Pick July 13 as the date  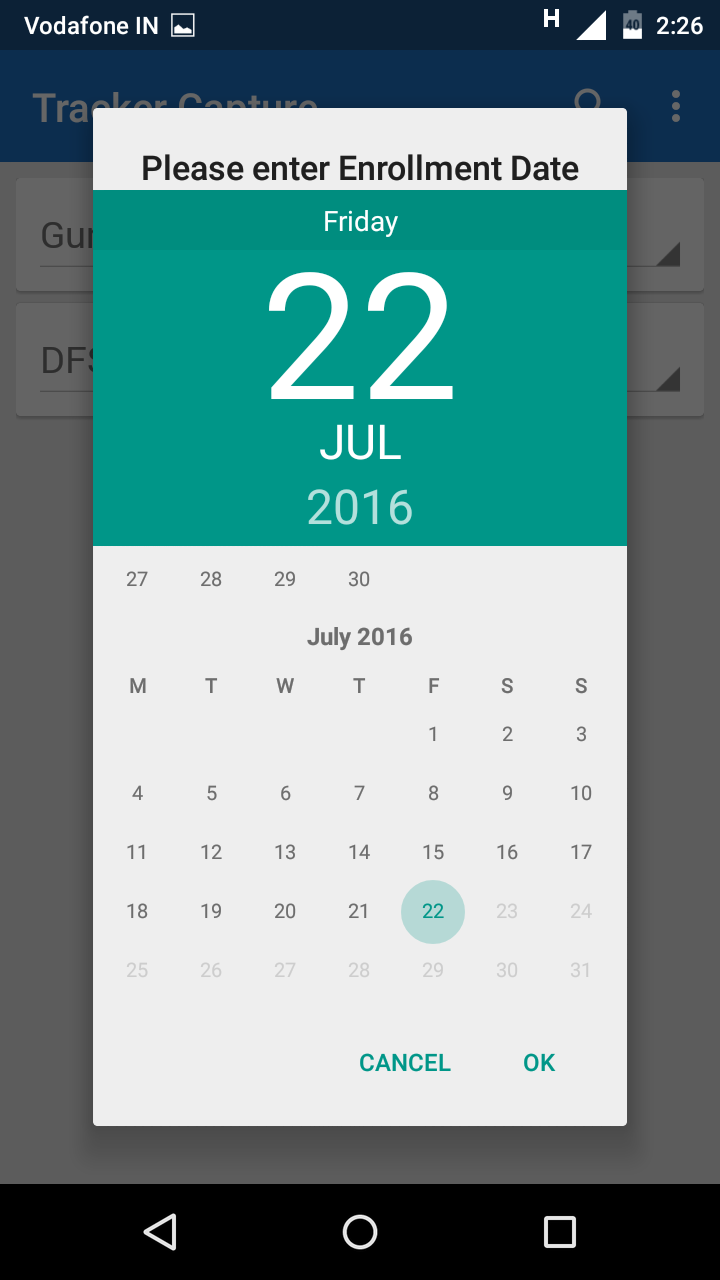285,852
